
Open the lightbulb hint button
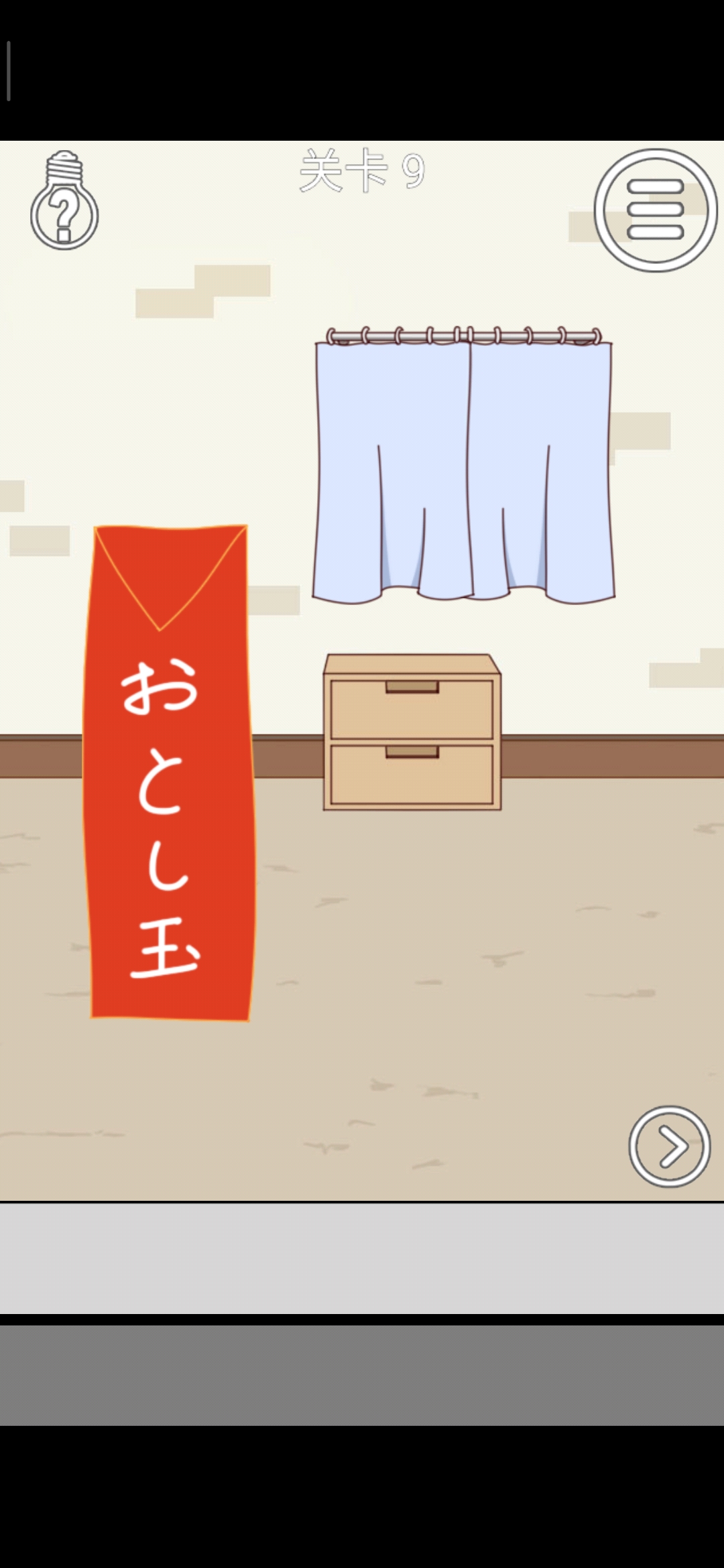pyautogui.click(x=64, y=201)
